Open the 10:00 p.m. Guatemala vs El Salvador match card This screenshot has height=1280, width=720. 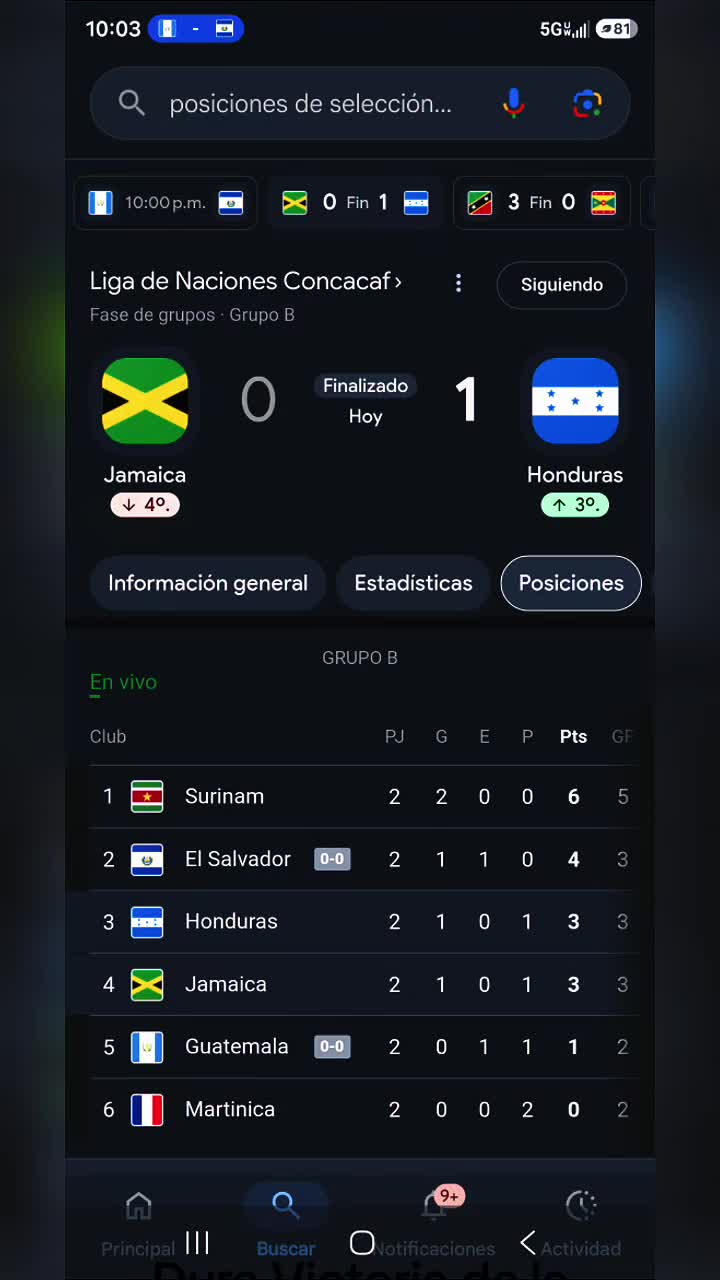(x=166, y=203)
